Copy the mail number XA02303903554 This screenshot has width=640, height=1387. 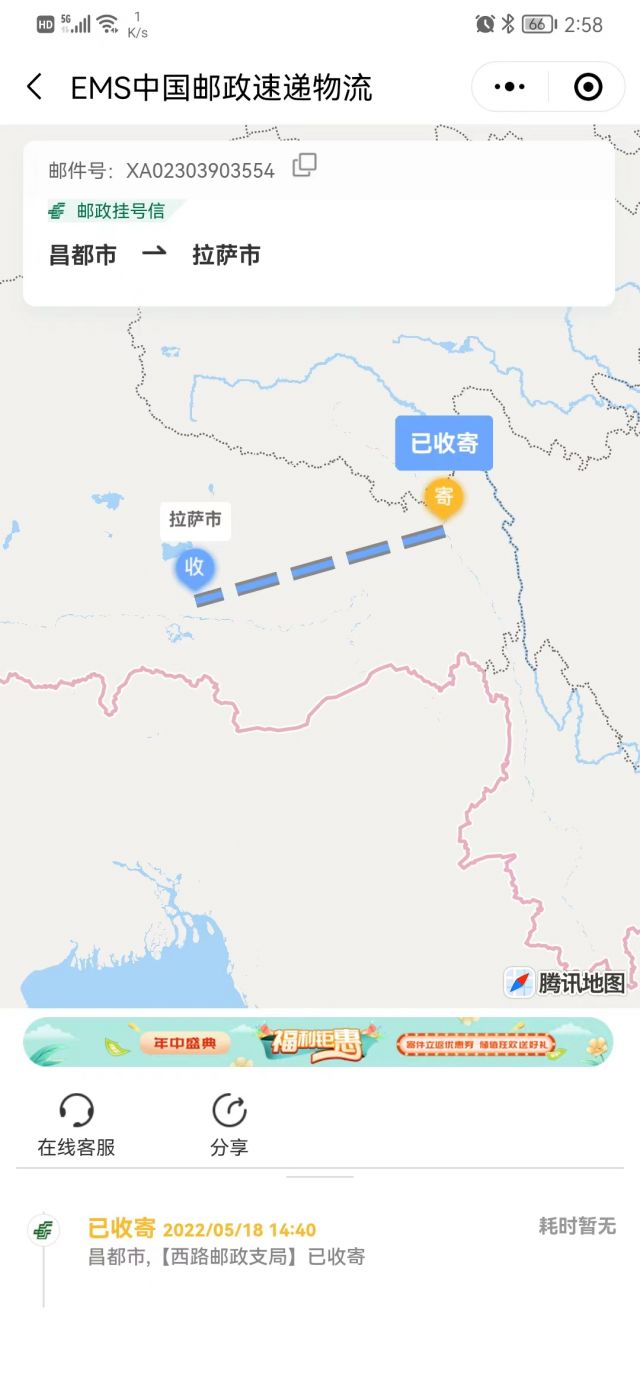[x=304, y=166]
